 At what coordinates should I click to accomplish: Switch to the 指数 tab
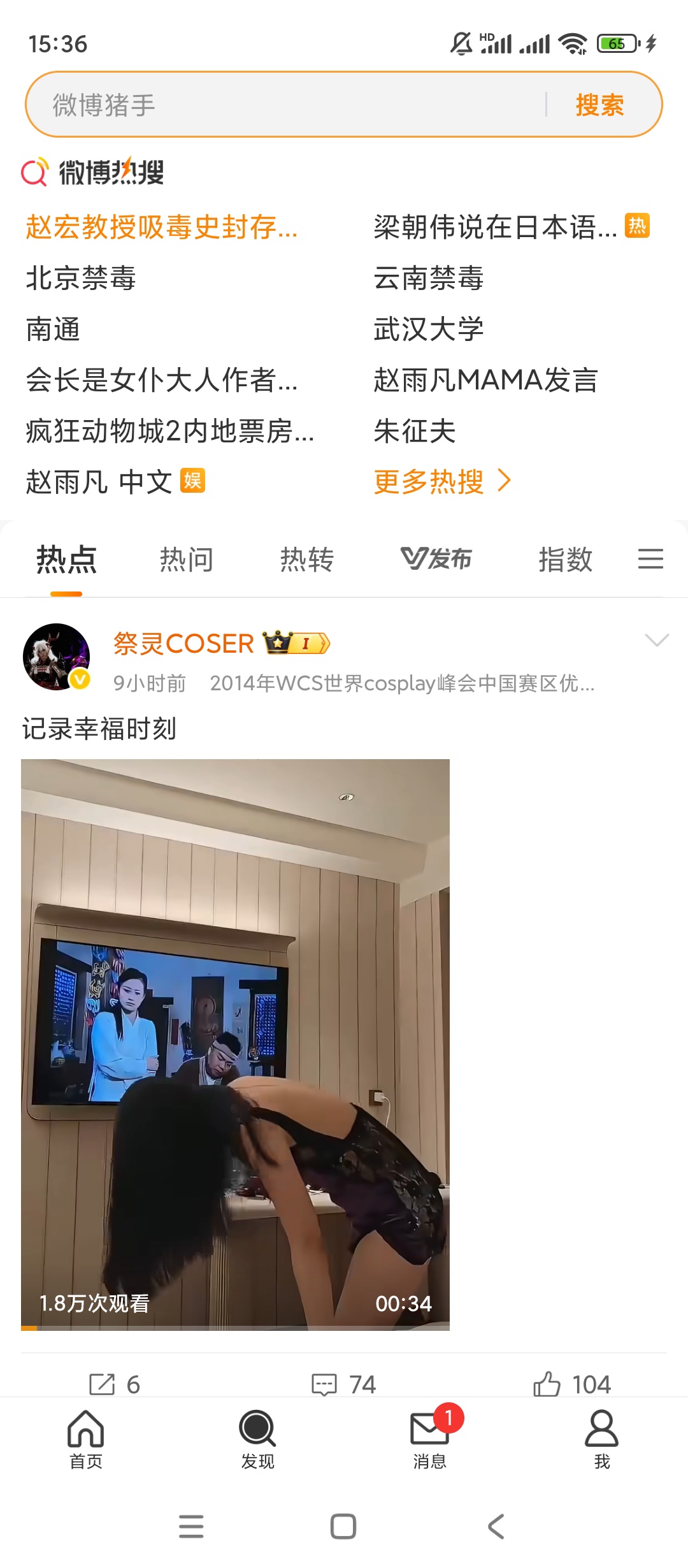click(565, 560)
